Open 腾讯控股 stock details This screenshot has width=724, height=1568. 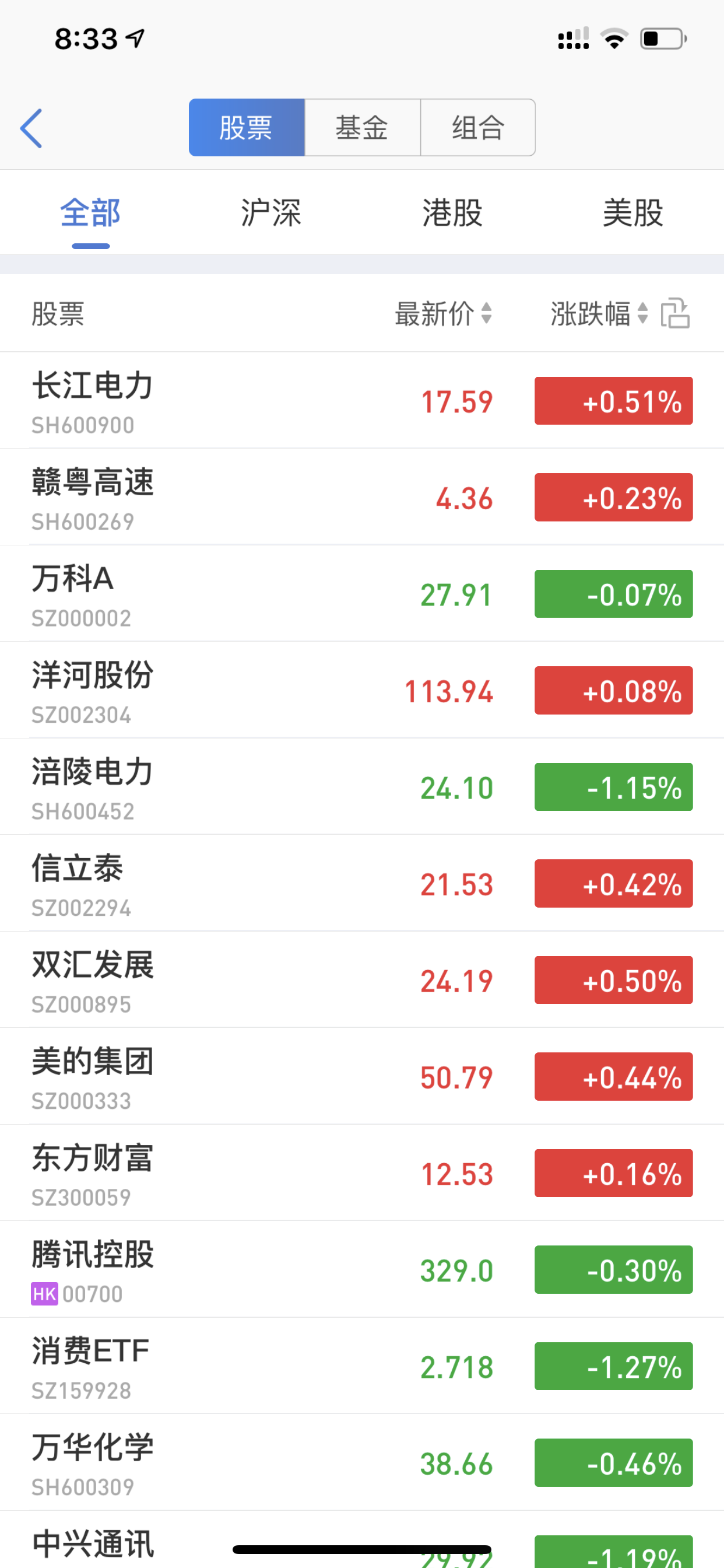coord(362,1270)
